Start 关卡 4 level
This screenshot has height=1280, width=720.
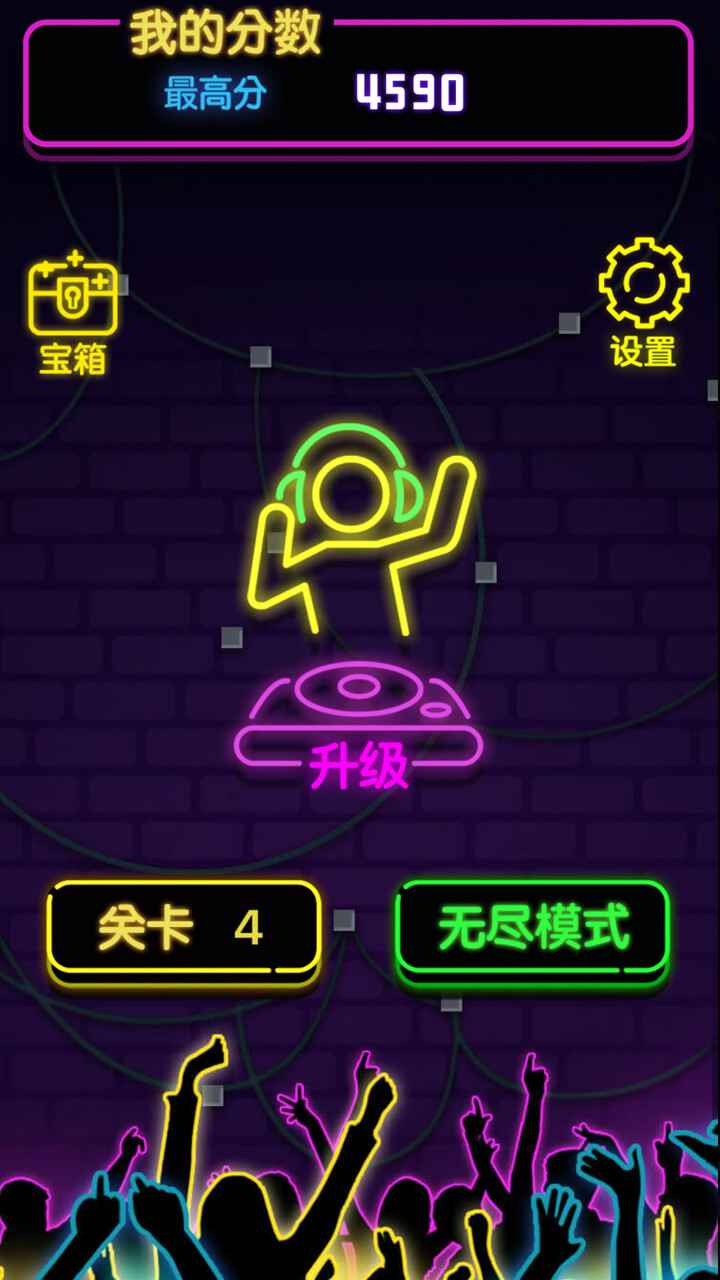[184, 928]
